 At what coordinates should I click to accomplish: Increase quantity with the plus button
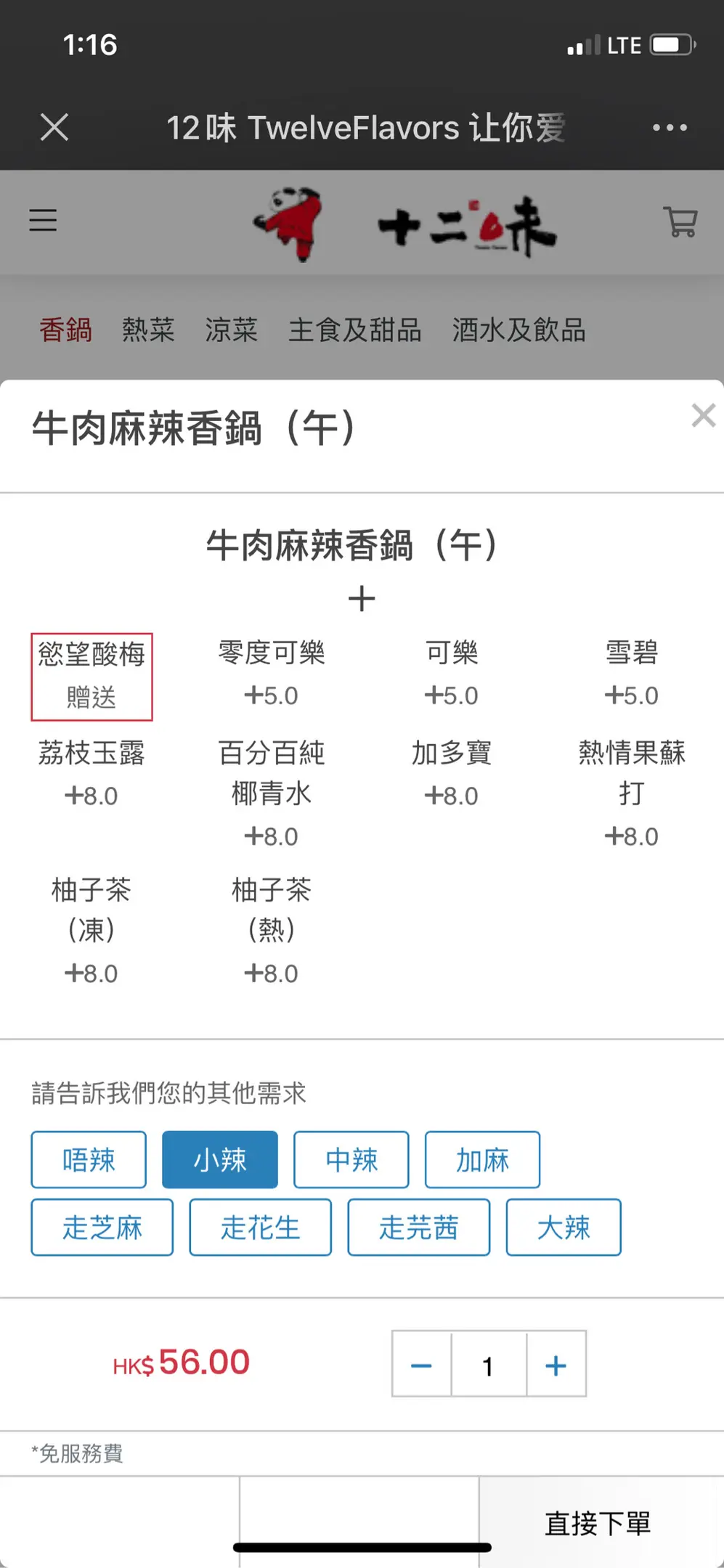pos(556,1365)
